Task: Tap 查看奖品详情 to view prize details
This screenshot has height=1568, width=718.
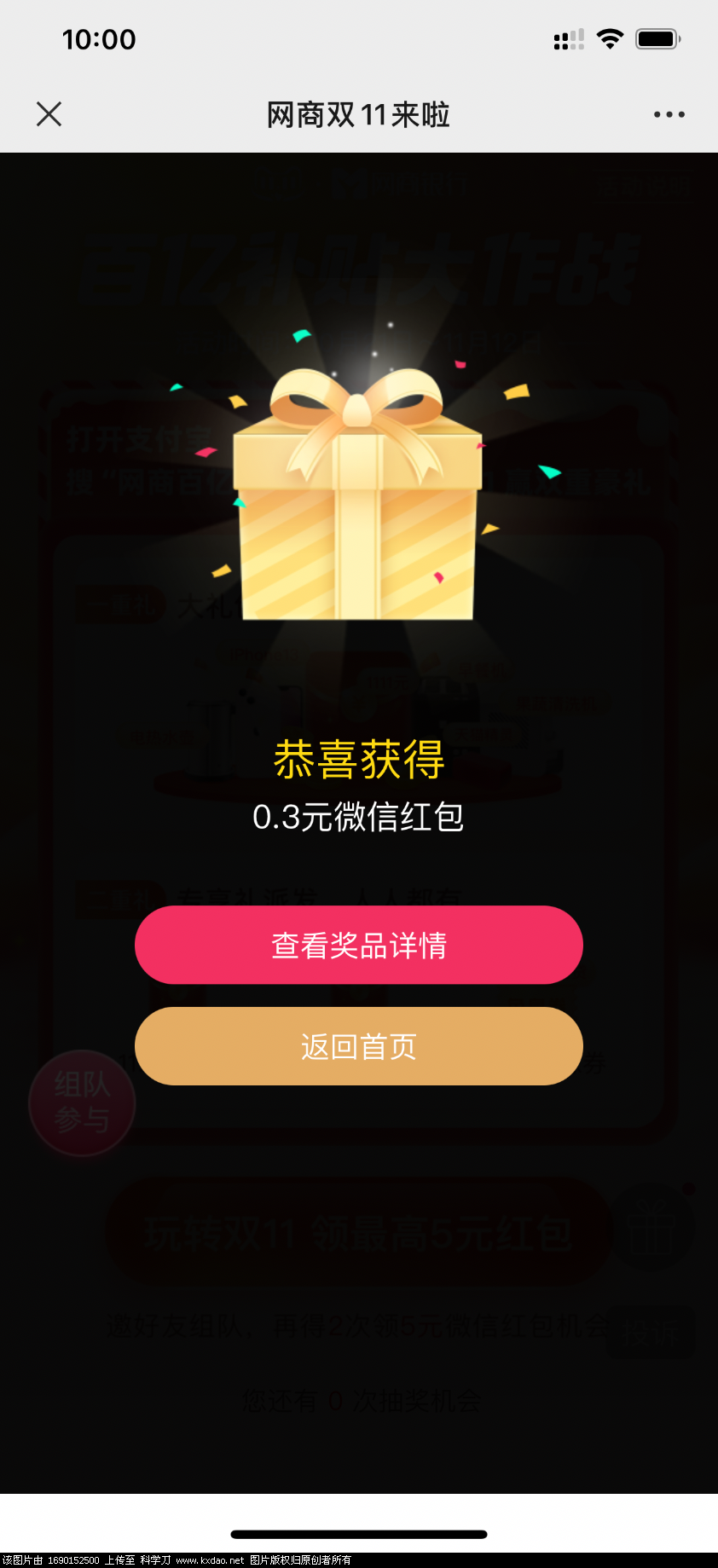Action: coord(358,945)
